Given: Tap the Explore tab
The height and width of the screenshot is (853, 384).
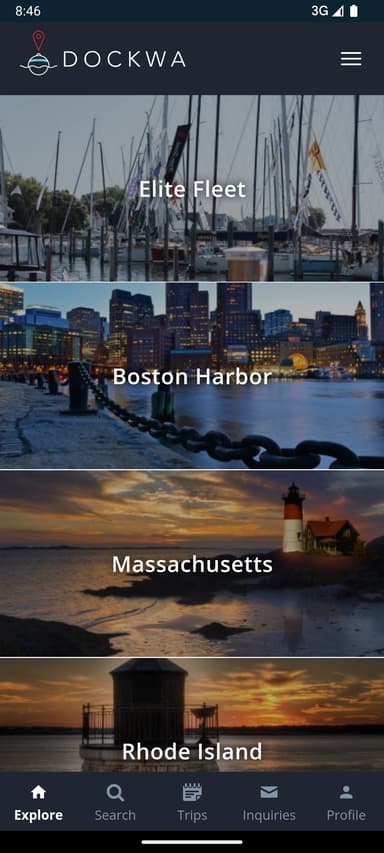Looking at the screenshot, I should 39,802.
